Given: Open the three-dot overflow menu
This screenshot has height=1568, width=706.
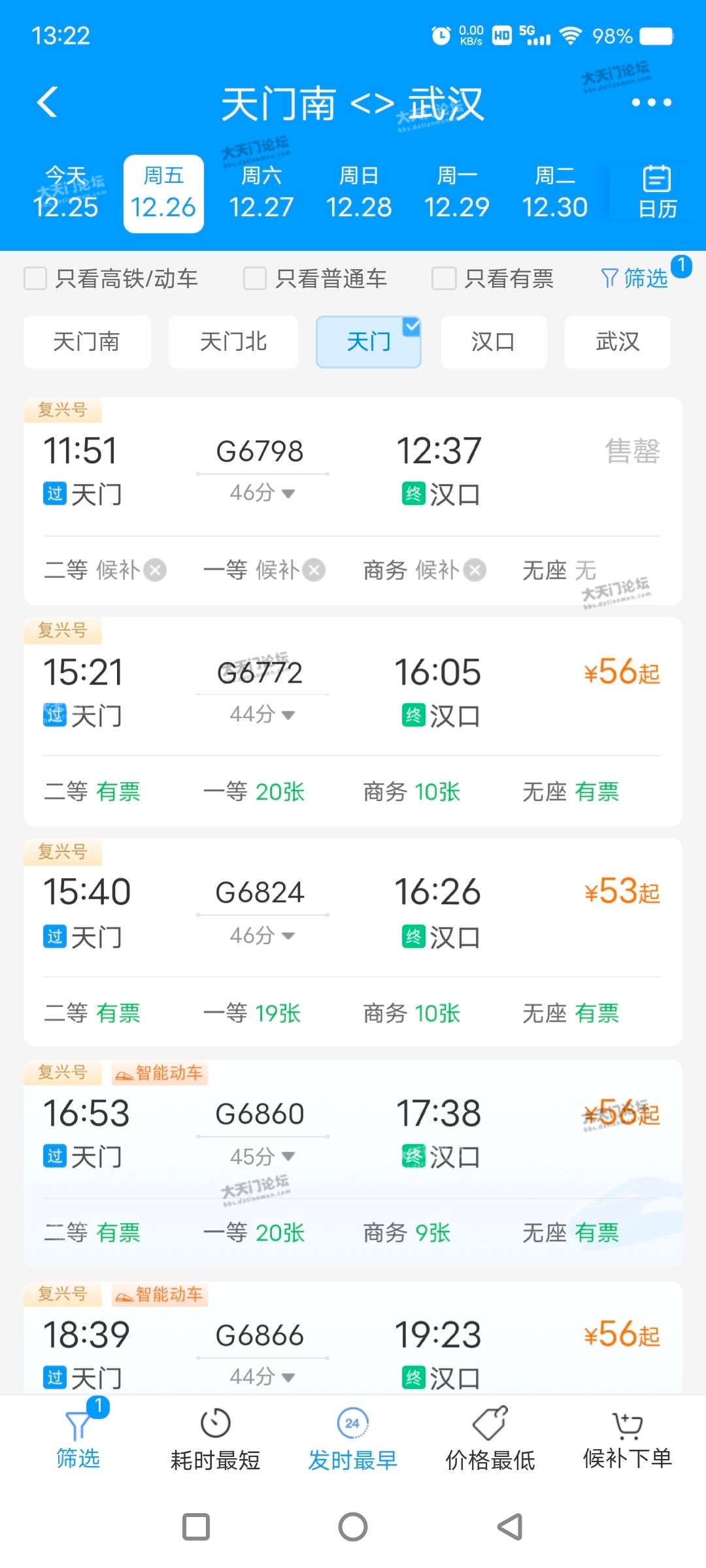Looking at the screenshot, I should point(651,103).
